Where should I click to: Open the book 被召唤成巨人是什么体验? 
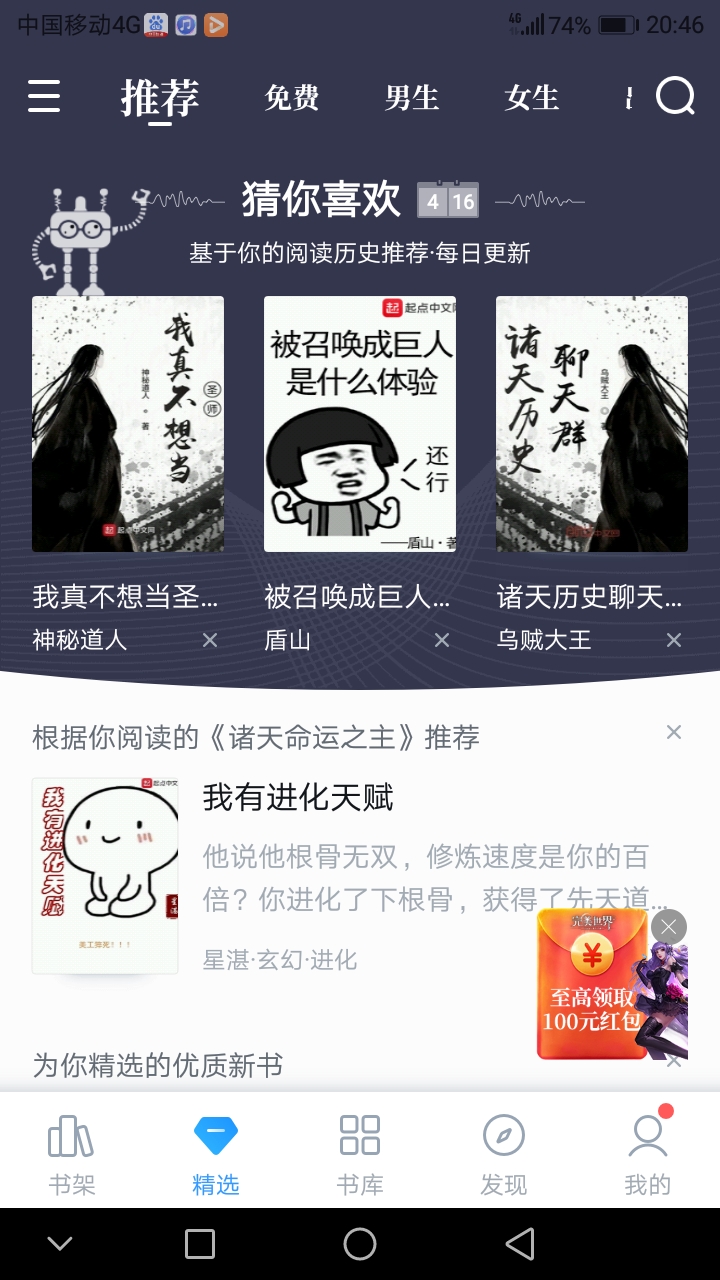(360, 424)
